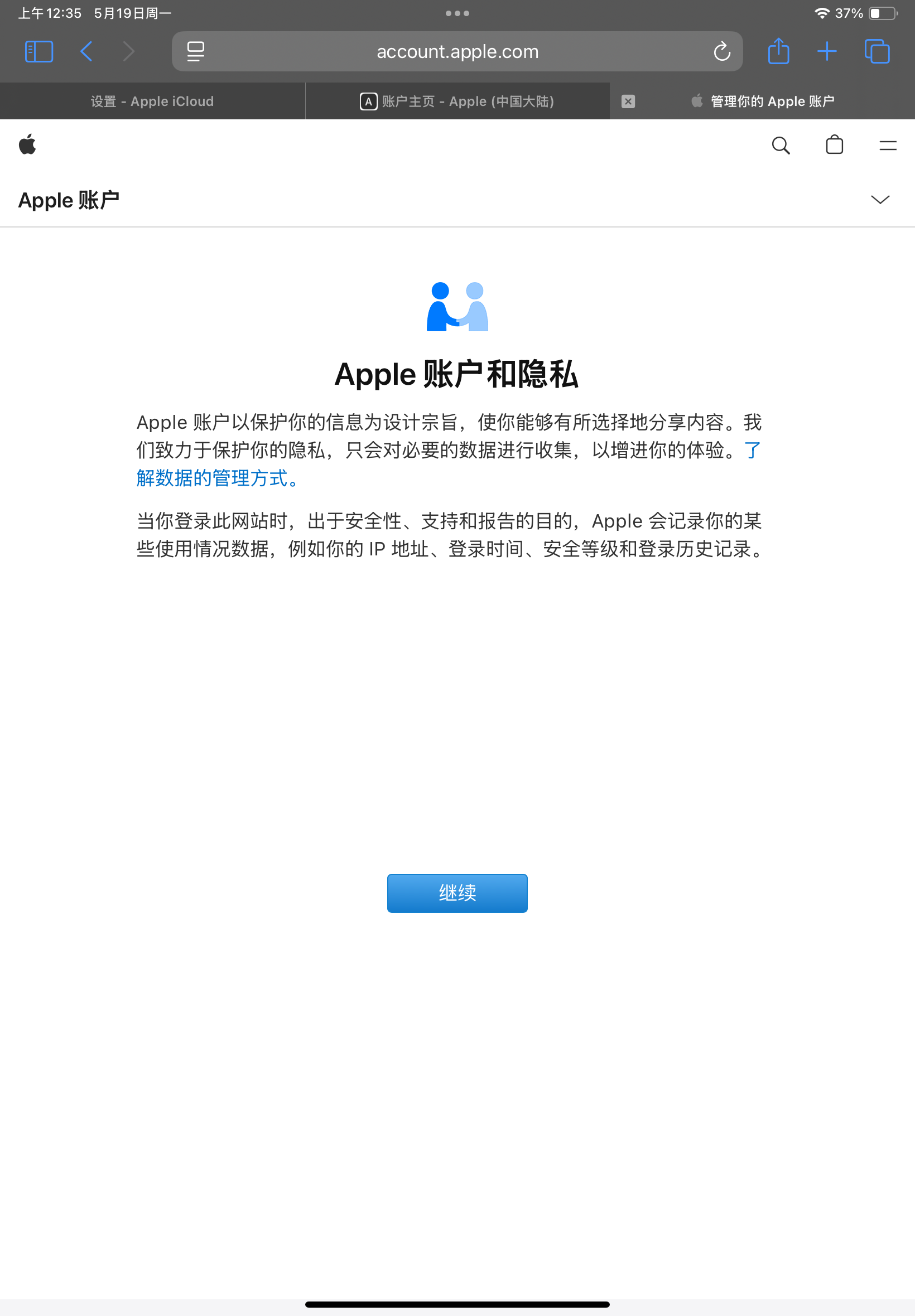Reload the current page
This screenshot has height=1316, width=915.
722,51
